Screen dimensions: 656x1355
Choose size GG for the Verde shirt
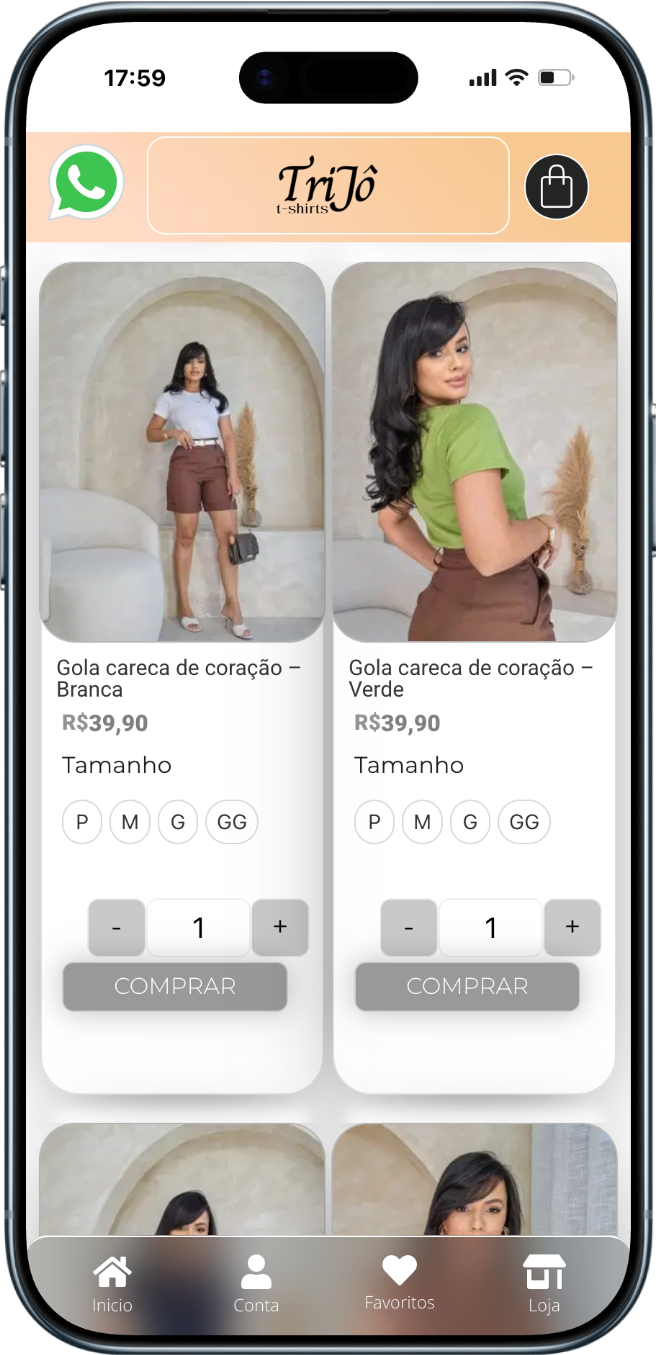[524, 822]
